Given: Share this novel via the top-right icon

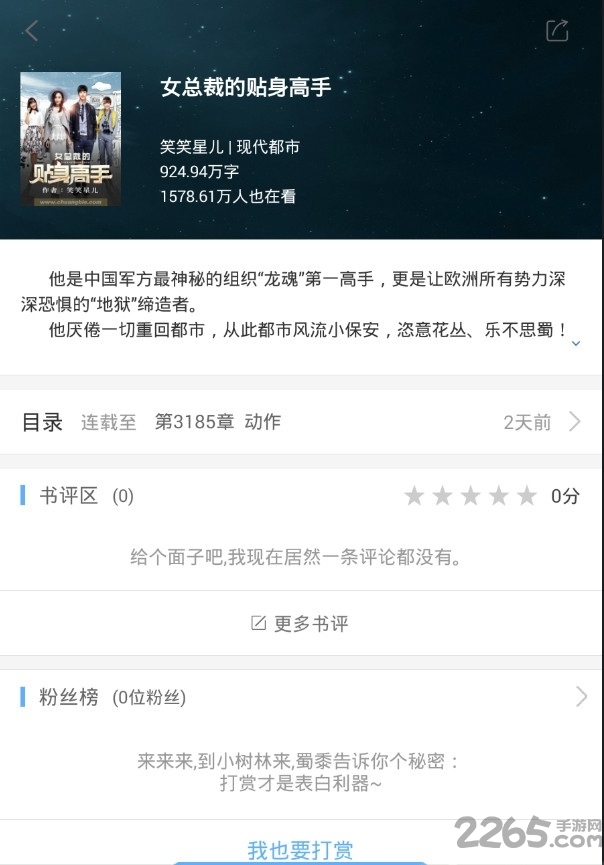Looking at the screenshot, I should (x=557, y=31).
